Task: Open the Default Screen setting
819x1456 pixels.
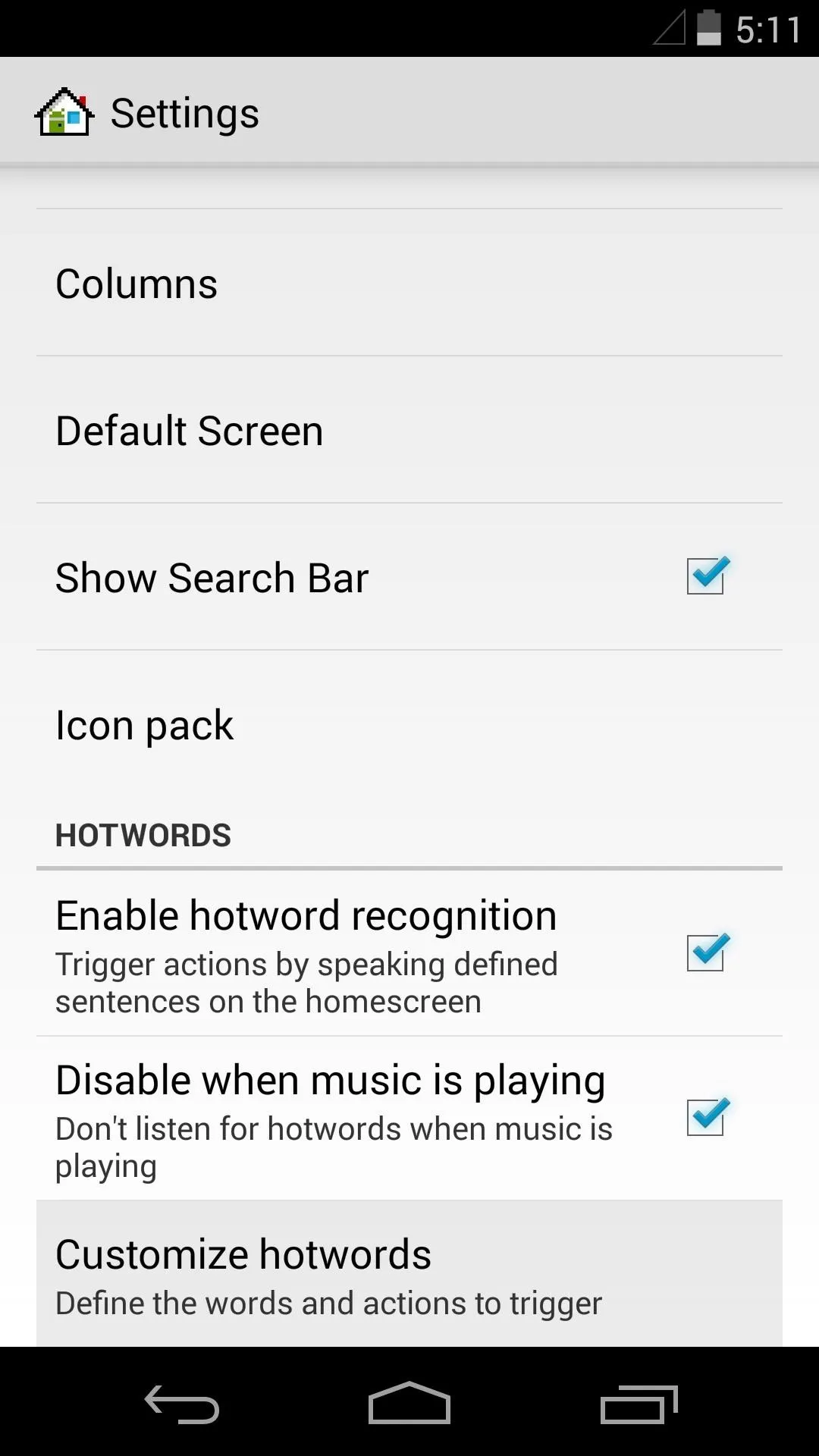Action: (x=409, y=430)
